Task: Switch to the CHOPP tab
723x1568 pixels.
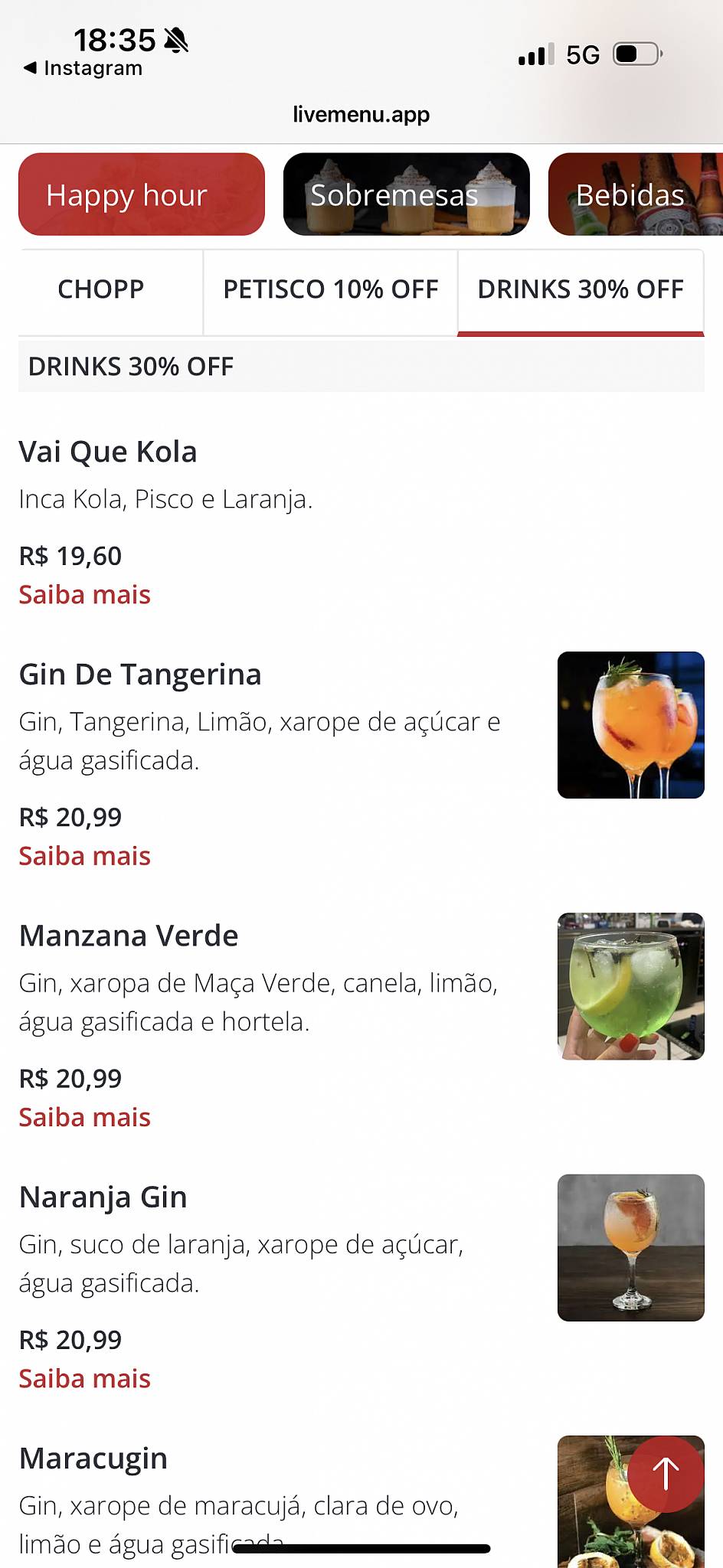Action: coord(101,289)
